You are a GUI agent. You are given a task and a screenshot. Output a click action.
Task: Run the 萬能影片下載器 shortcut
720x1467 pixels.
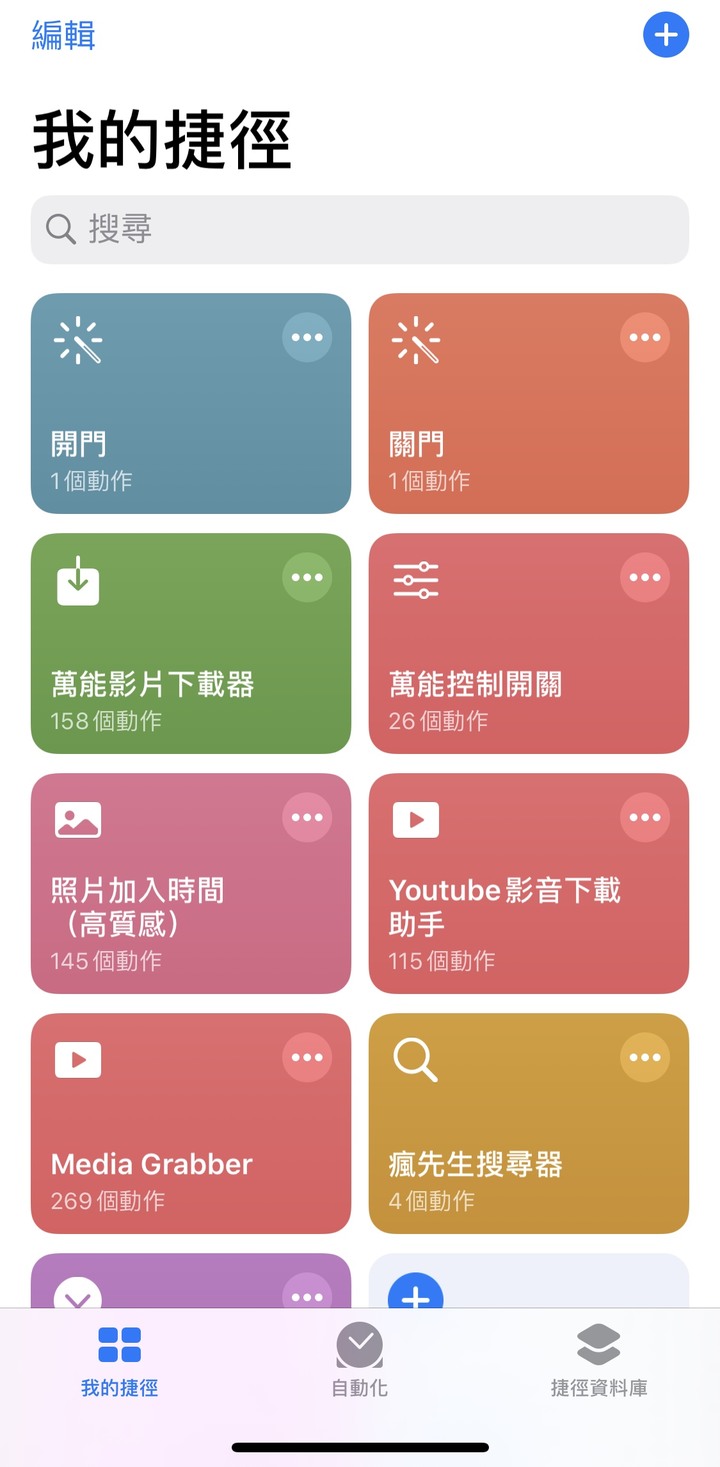click(191, 643)
